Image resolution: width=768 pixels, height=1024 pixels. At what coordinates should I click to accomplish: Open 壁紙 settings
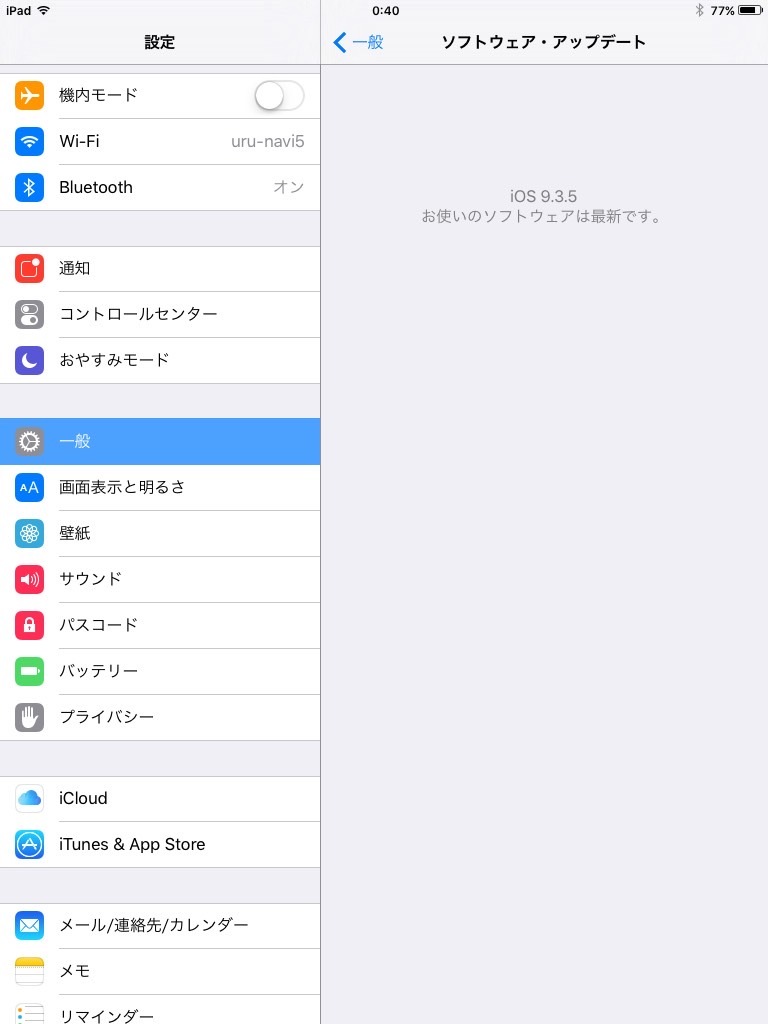coord(160,533)
